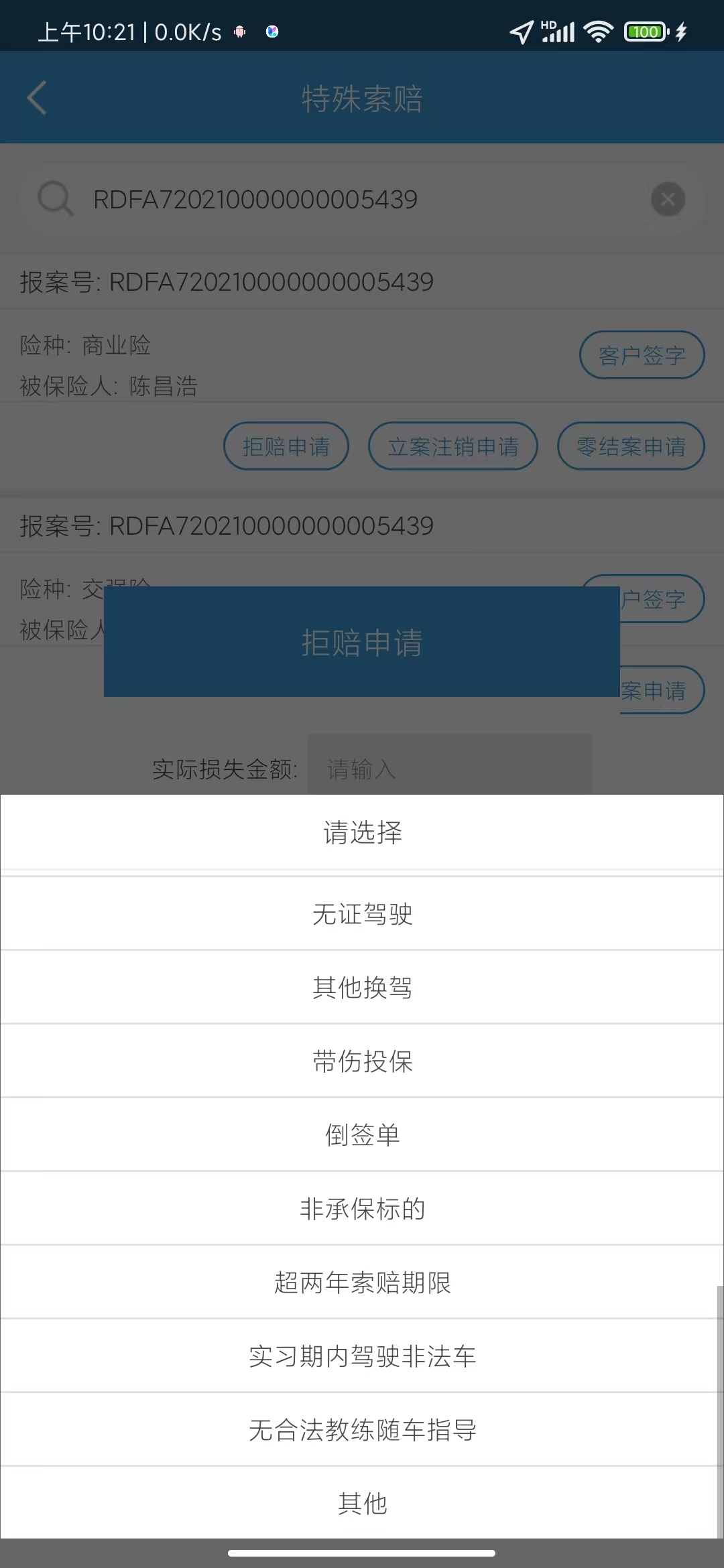This screenshot has width=724, height=1568.
Task: Tap the search field with report number
Action: 362,199
